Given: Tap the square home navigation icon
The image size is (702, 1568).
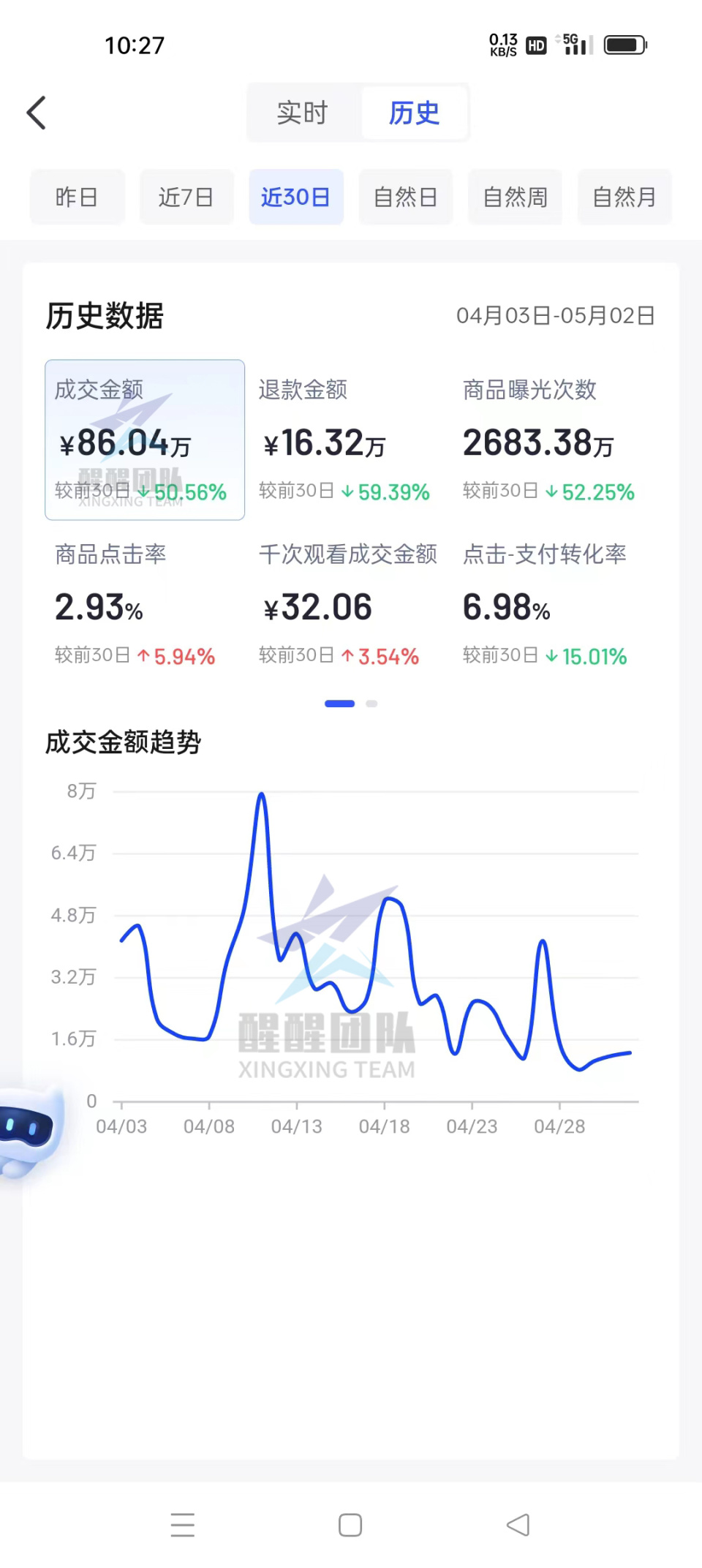Looking at the screenshot, I should (350, 1525).
